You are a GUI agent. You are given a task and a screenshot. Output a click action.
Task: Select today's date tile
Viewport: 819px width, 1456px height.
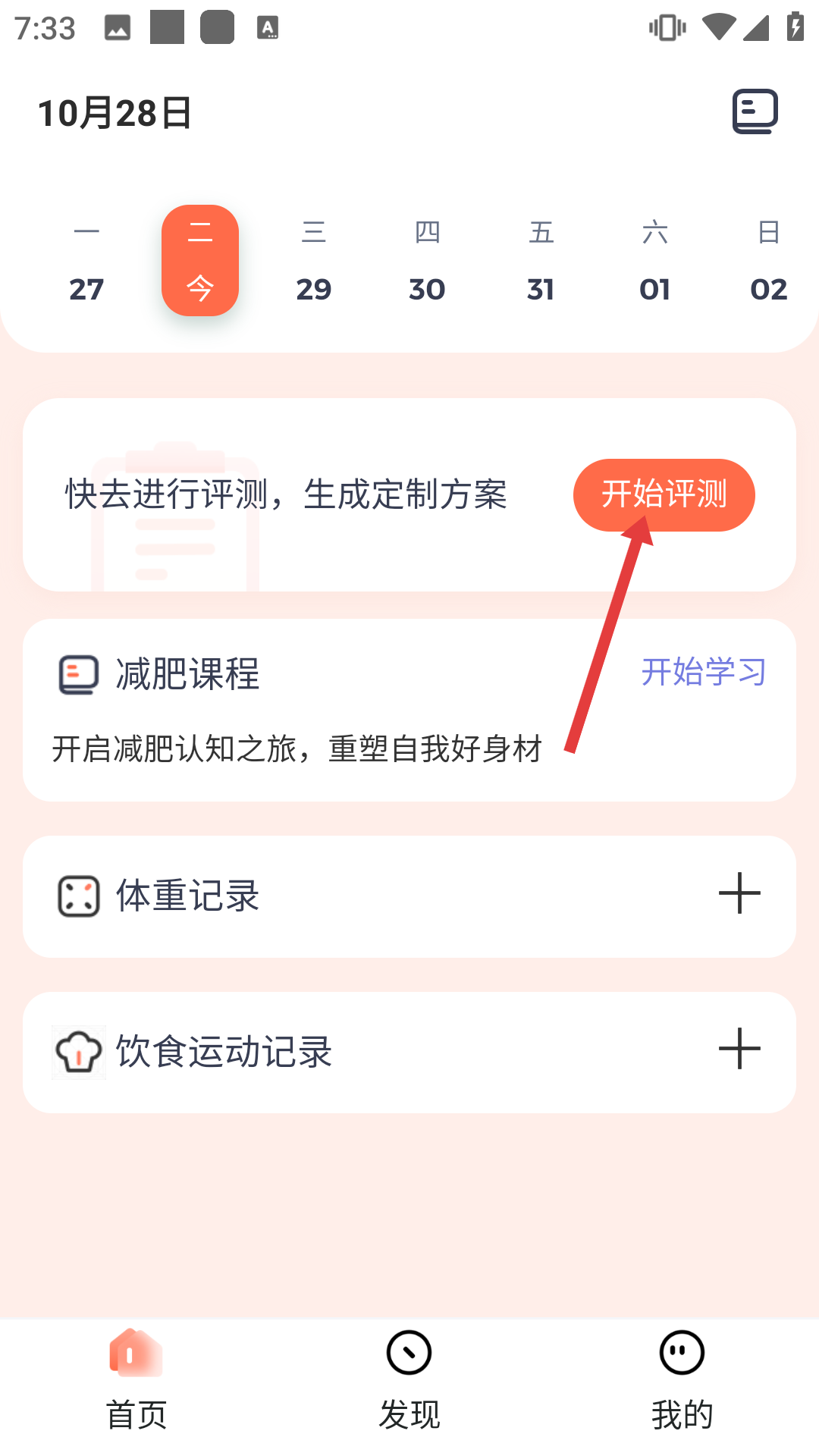pyautogui.click(x=200, y=261)
